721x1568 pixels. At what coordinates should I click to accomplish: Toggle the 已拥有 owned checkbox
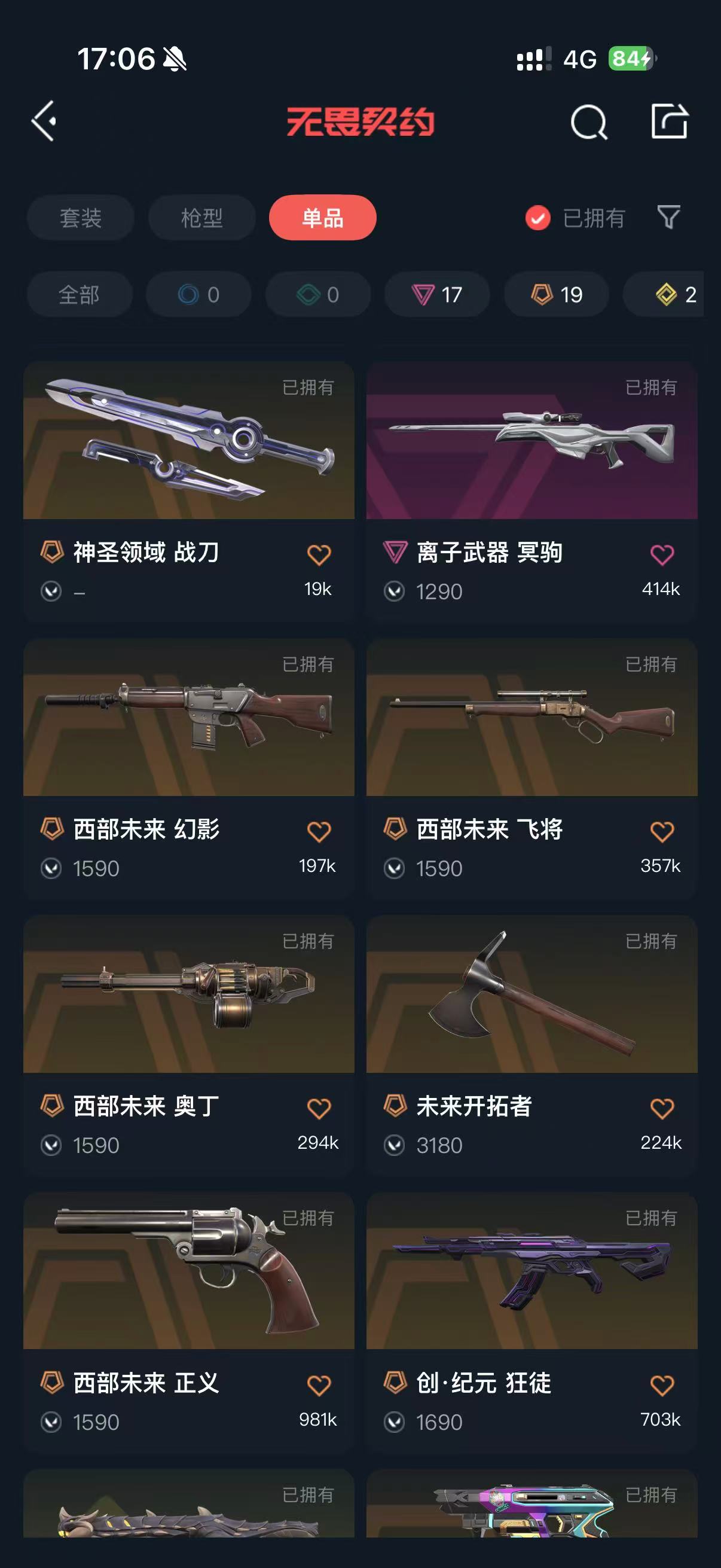coord(538,218)
